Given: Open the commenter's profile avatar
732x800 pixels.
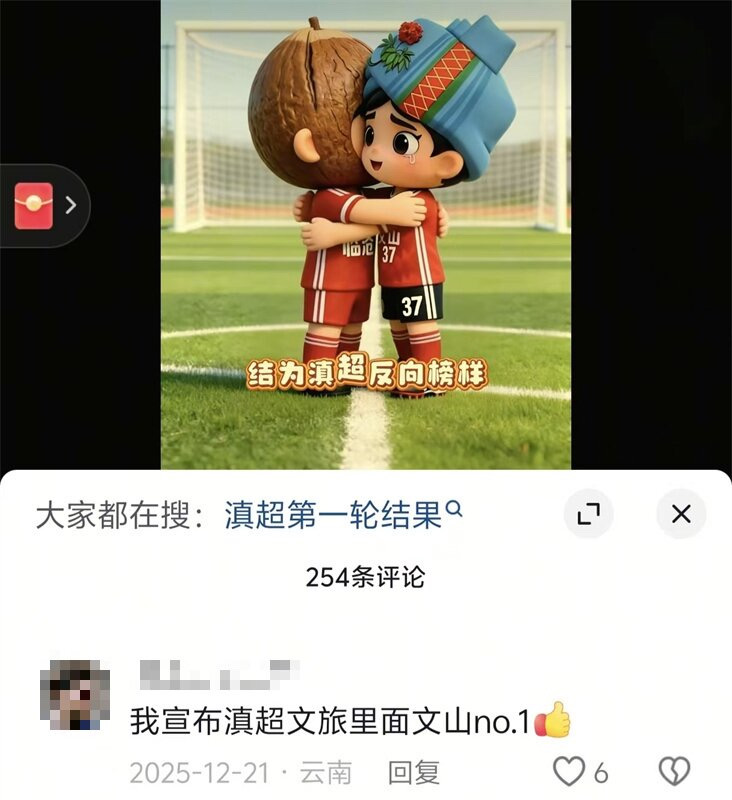Looking at the screenshot, I should point(74,694).
